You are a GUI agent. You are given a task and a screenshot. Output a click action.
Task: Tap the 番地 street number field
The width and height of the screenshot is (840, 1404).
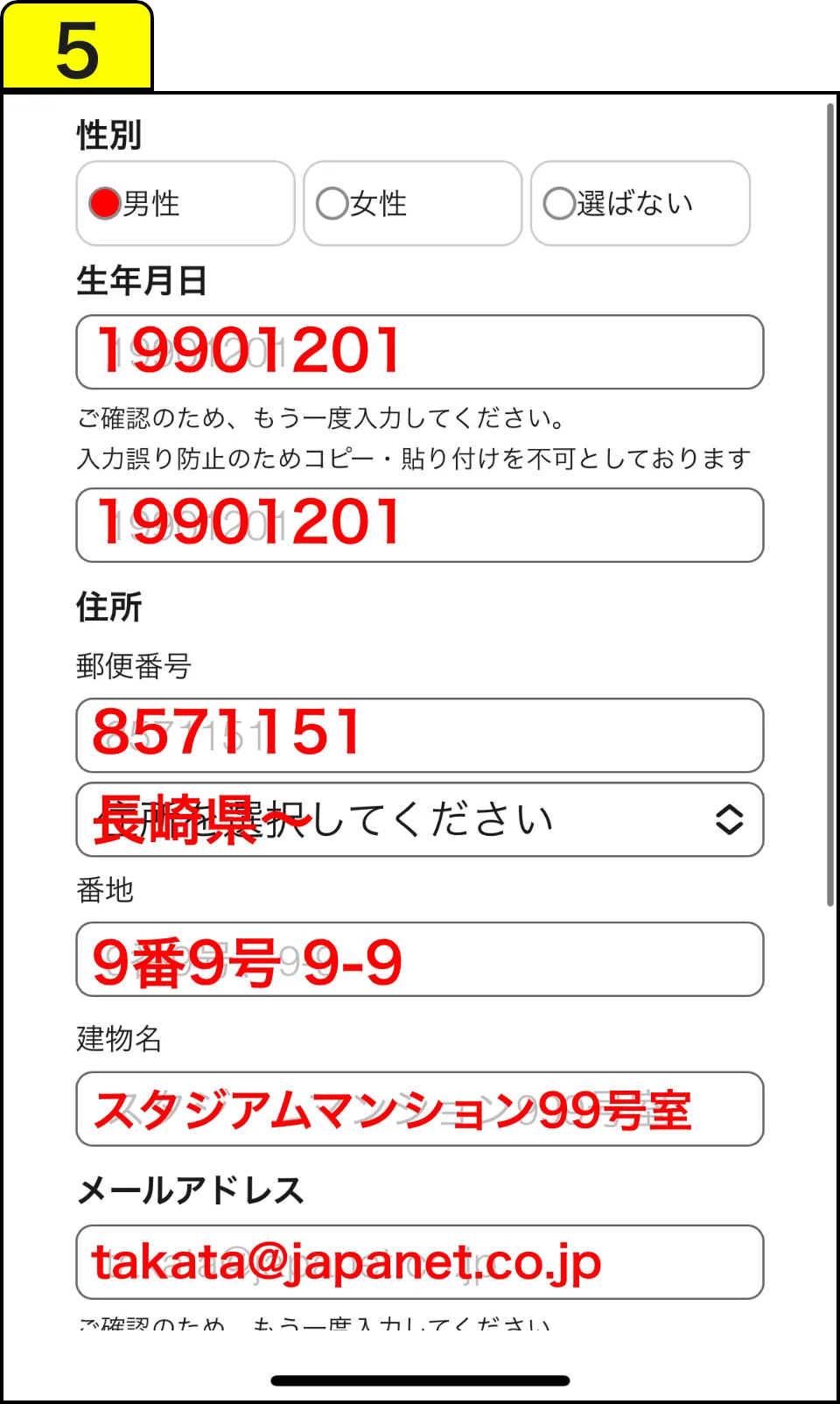point(420,959)
